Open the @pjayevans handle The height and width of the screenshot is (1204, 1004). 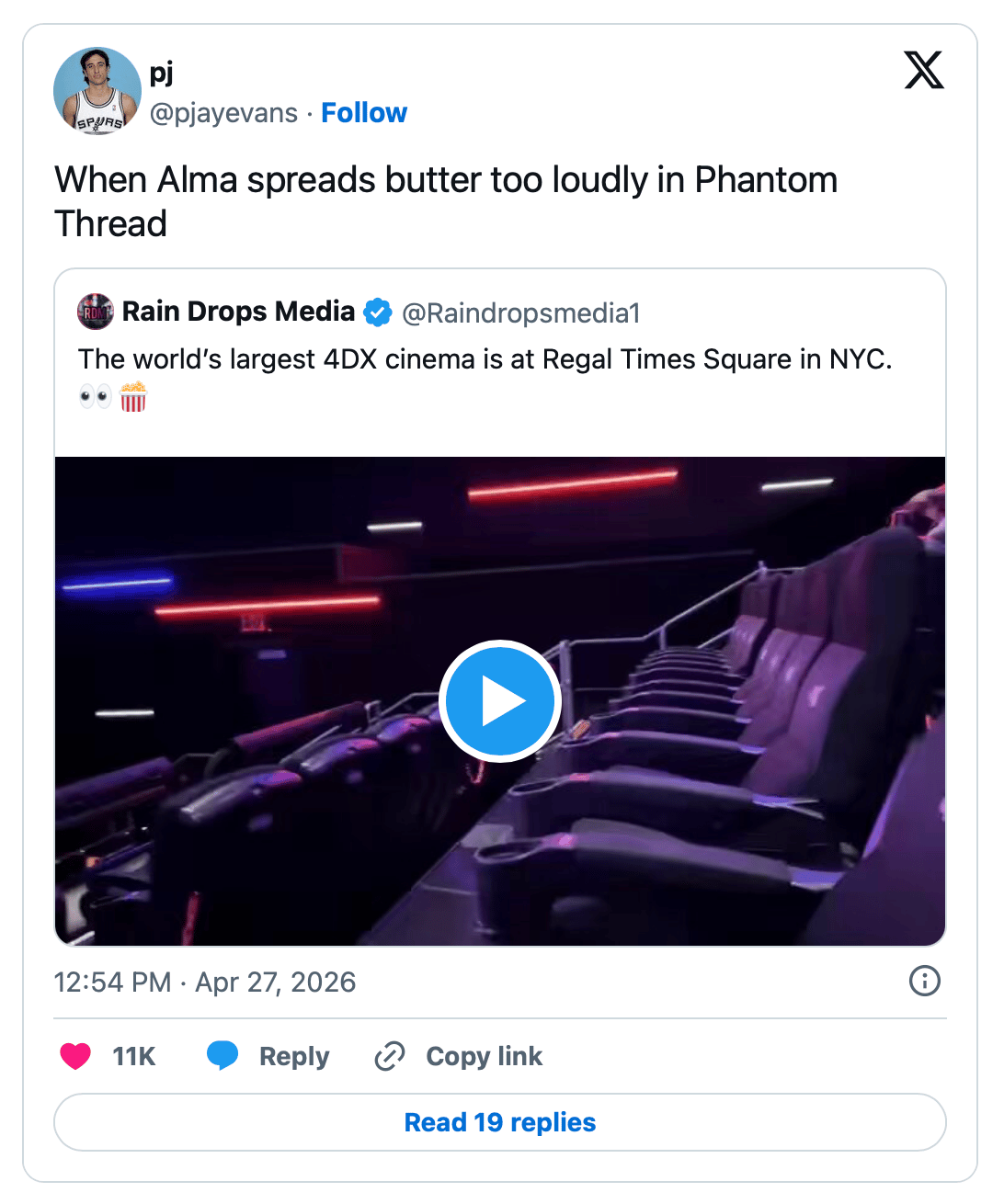tap(223, 113)
